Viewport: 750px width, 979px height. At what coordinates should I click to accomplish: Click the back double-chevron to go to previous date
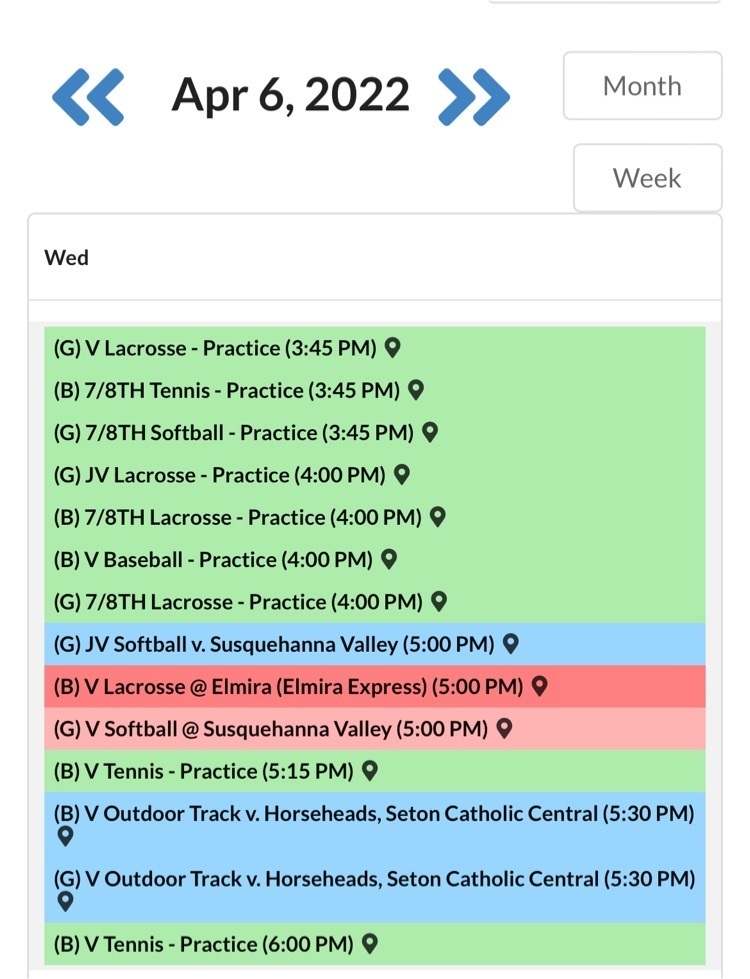88,96
